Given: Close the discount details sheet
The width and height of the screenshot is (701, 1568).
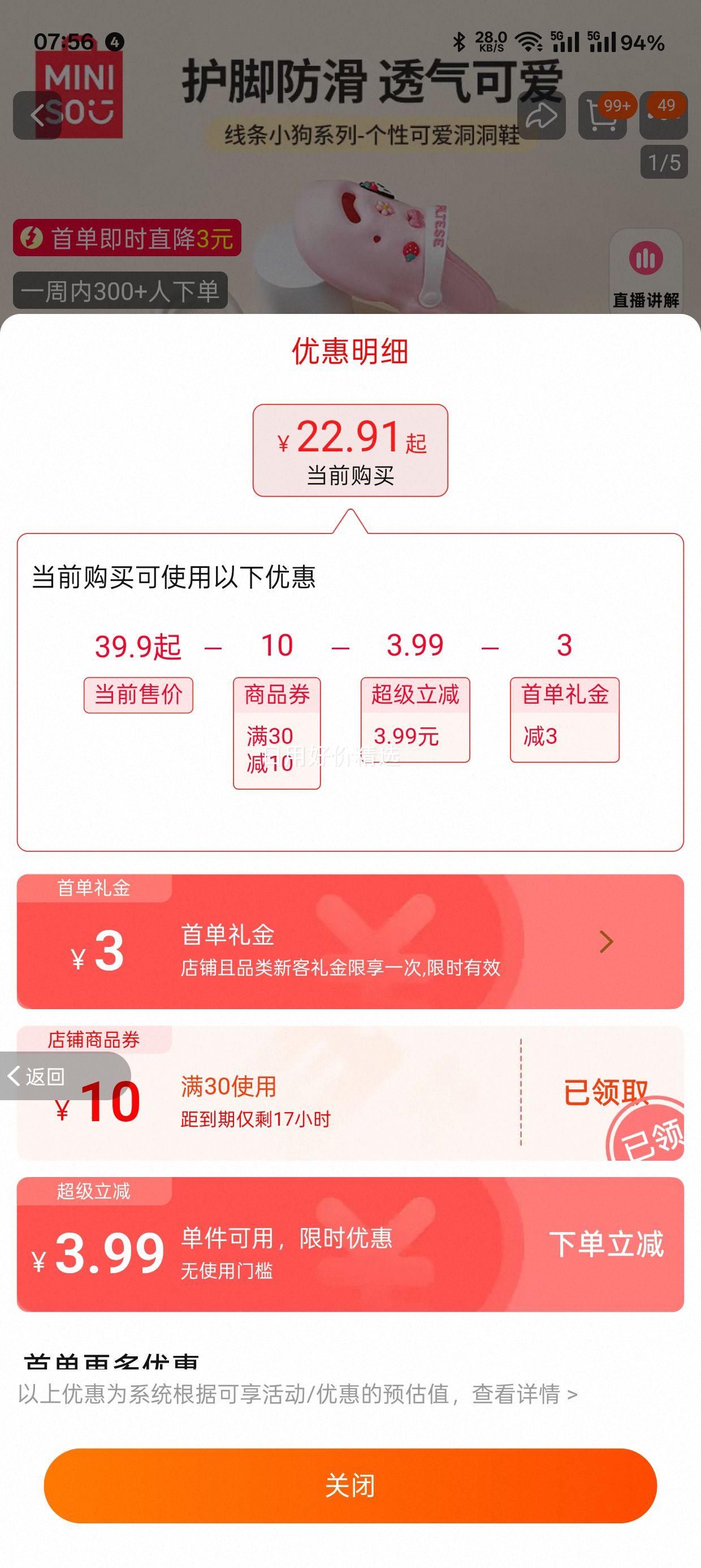Looking at the screenshot, I should point(350,1485).
